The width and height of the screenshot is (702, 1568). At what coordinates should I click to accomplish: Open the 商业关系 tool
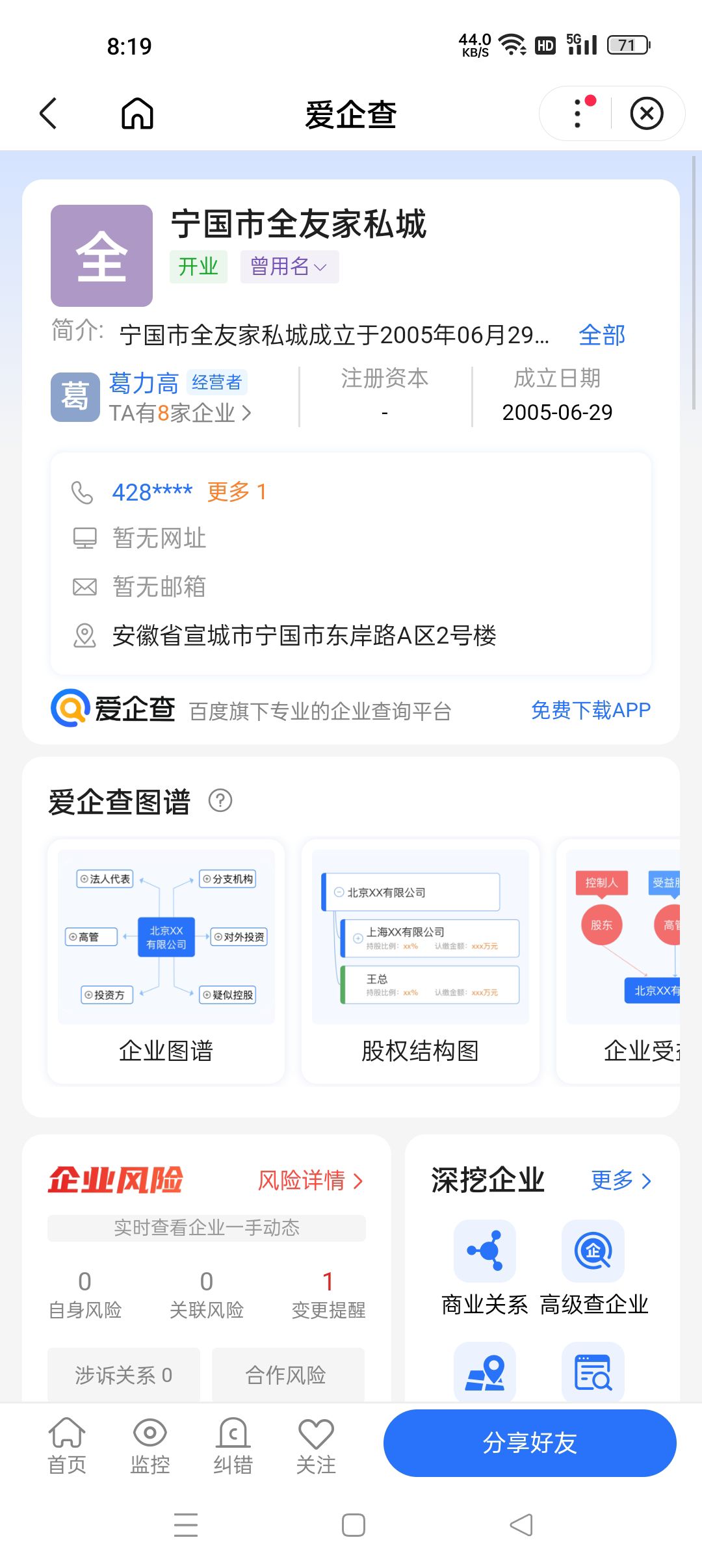485,1266
